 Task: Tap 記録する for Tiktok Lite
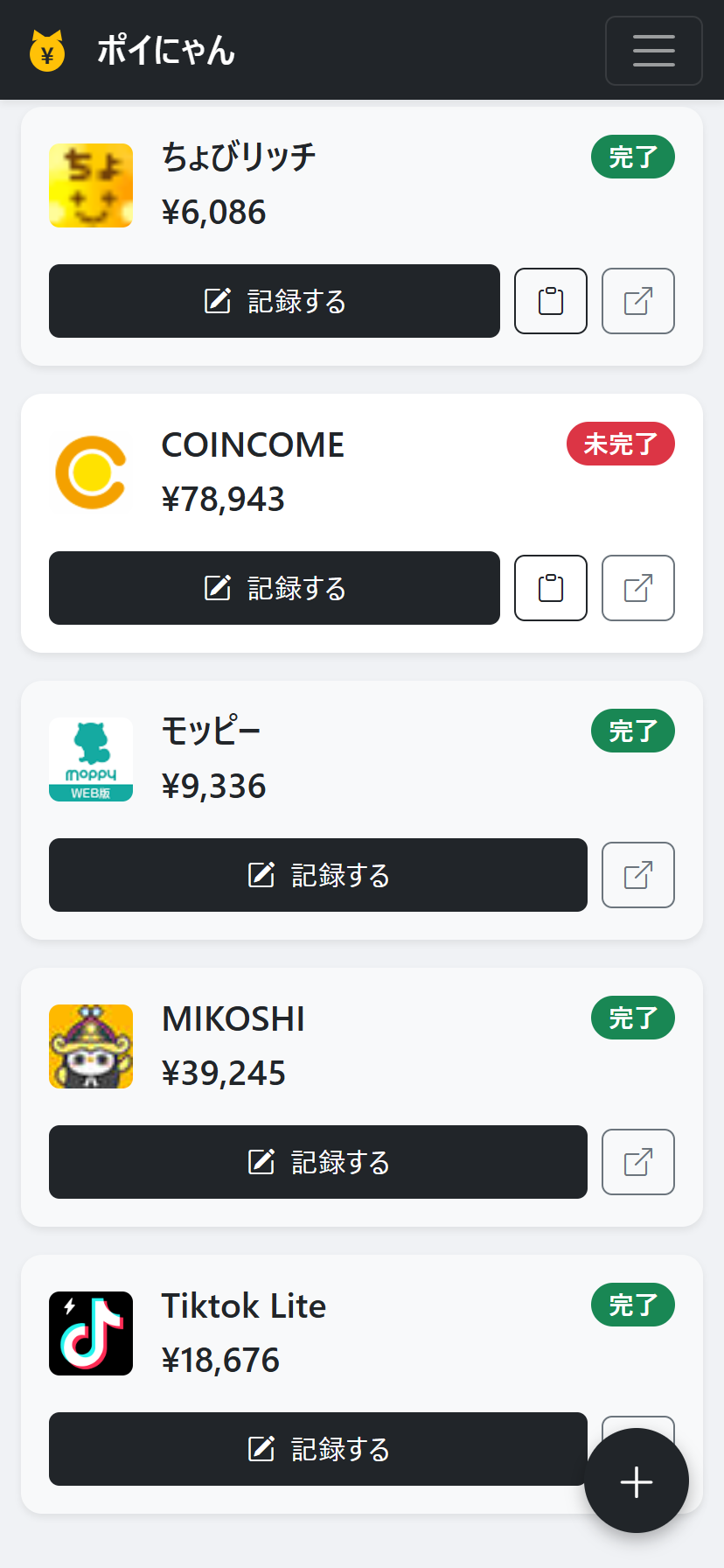317,1449
